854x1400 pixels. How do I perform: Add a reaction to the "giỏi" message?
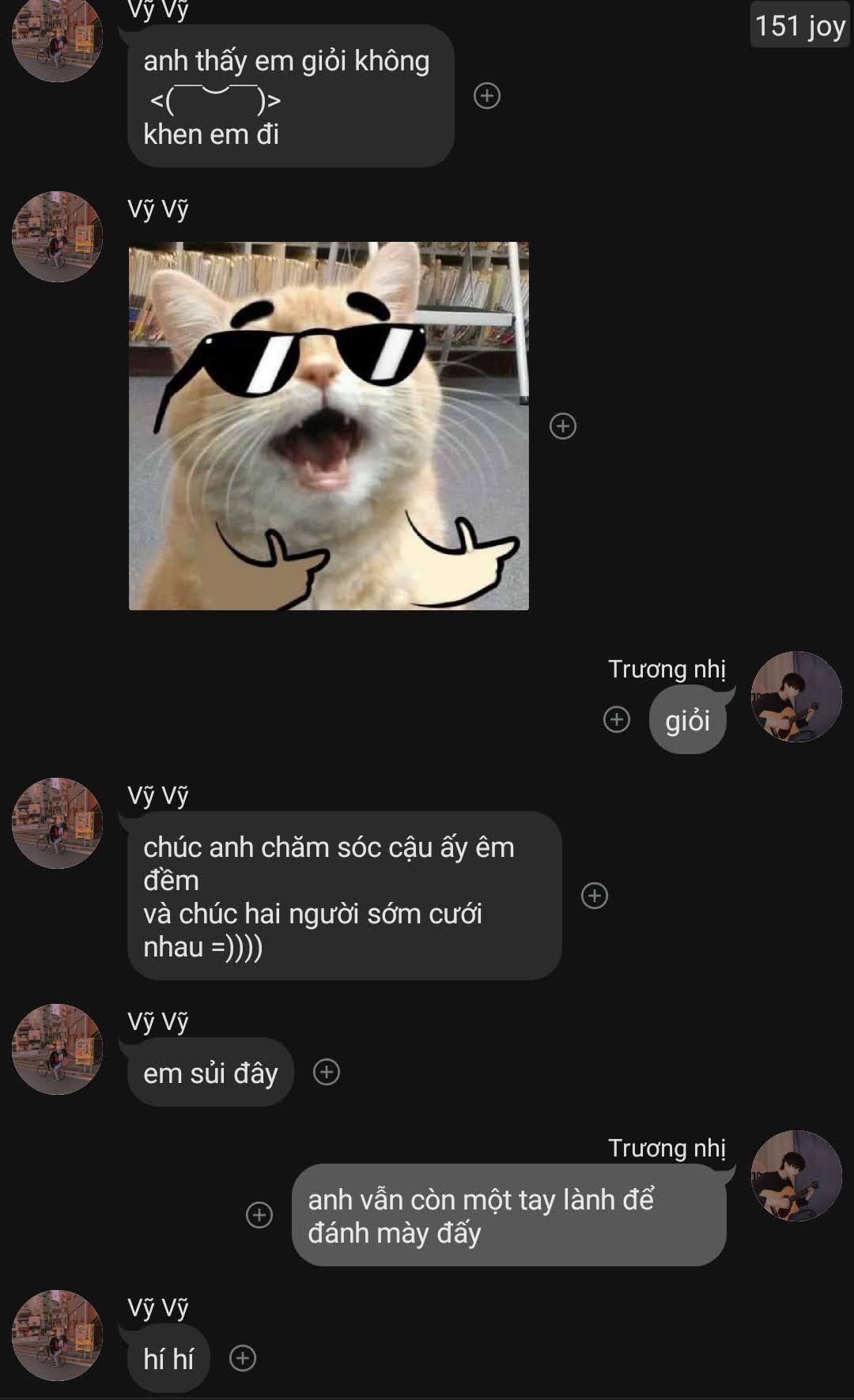pos(617,719)
